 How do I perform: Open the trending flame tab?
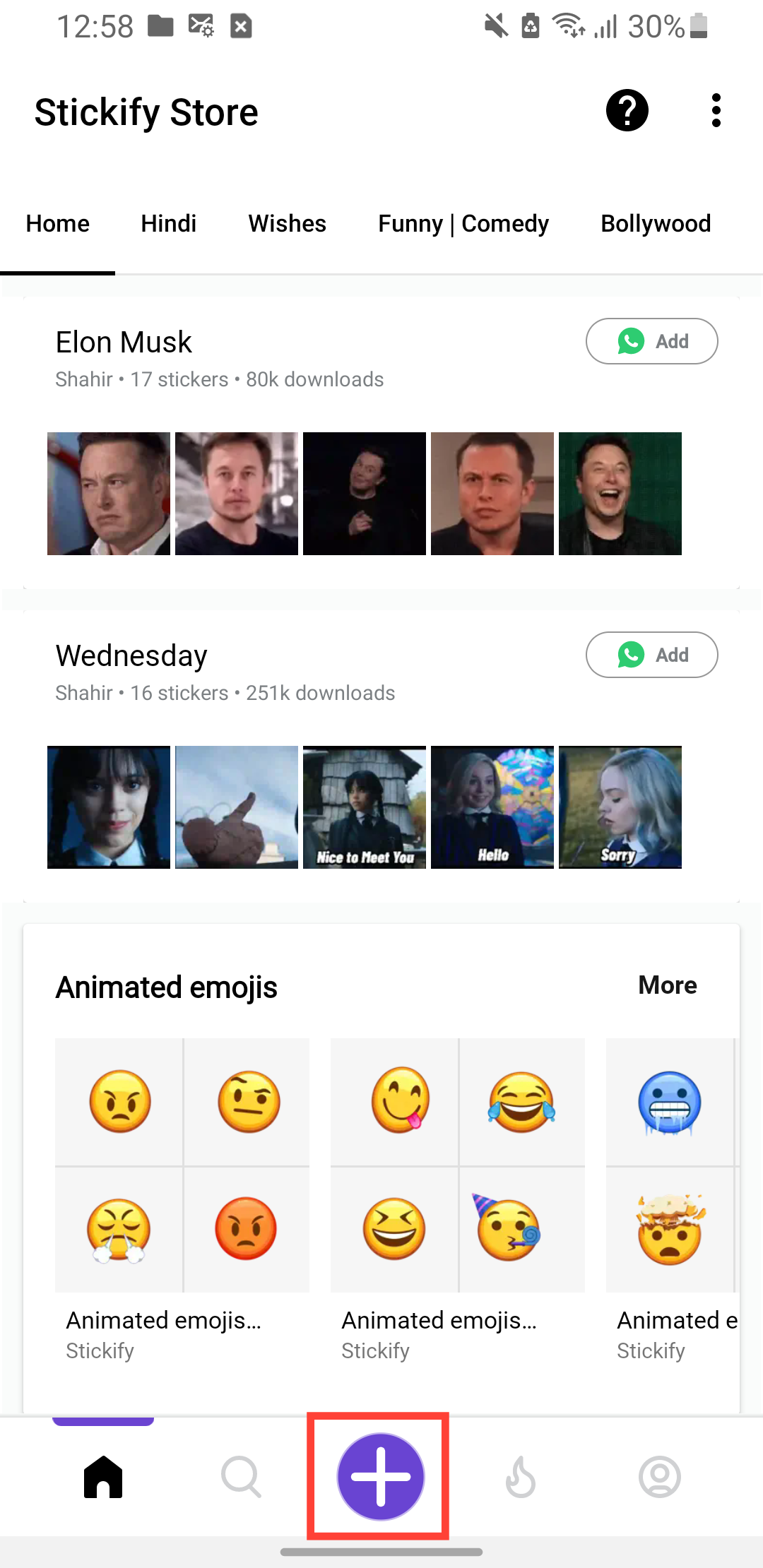(x=521, y=1476)
